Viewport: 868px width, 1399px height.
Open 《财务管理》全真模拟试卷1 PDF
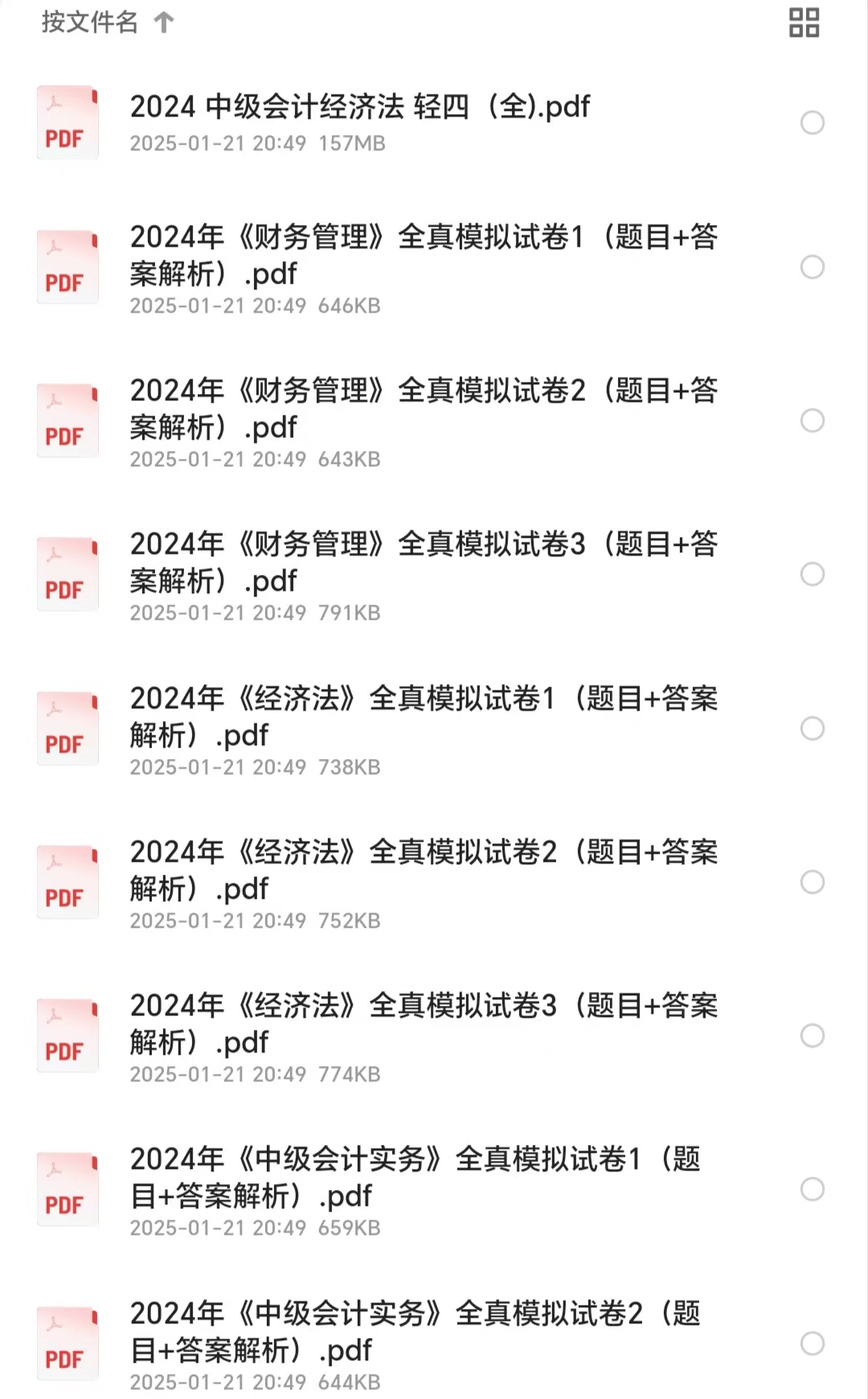tap(424, 255)
